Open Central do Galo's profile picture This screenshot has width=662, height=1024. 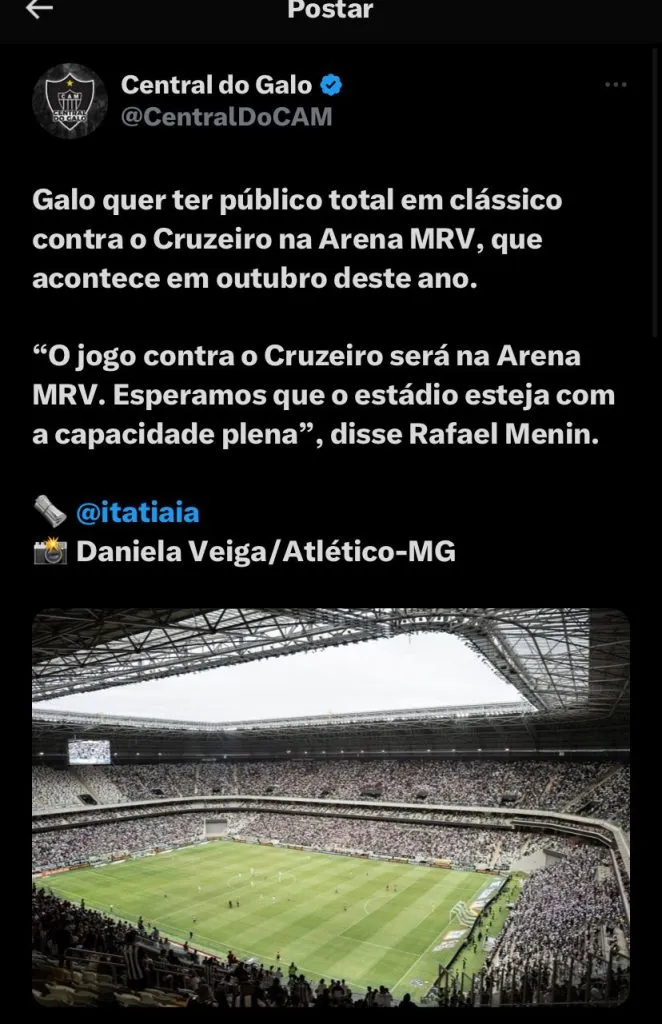point(69,101)
